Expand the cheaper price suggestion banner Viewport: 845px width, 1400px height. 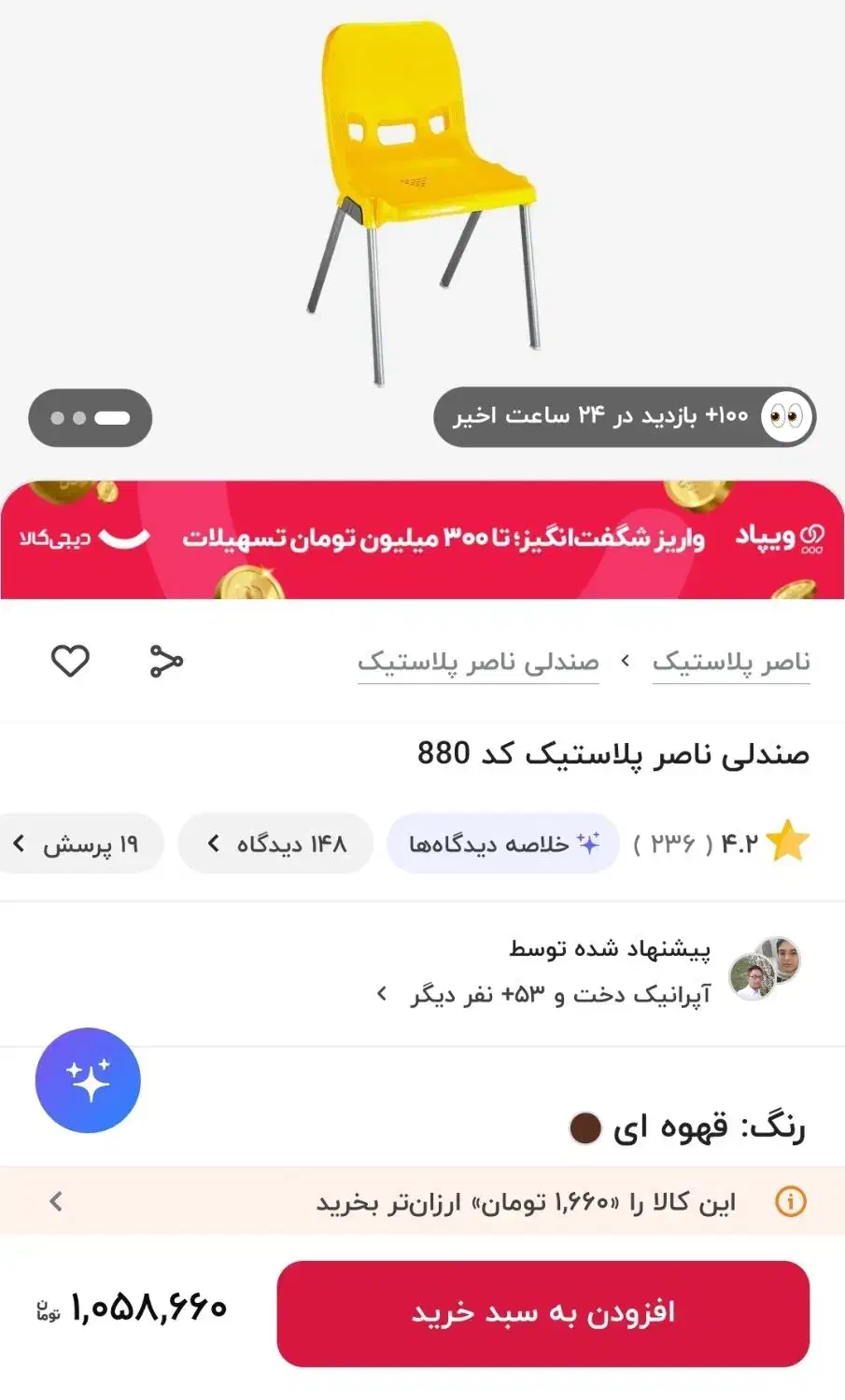56,1202
